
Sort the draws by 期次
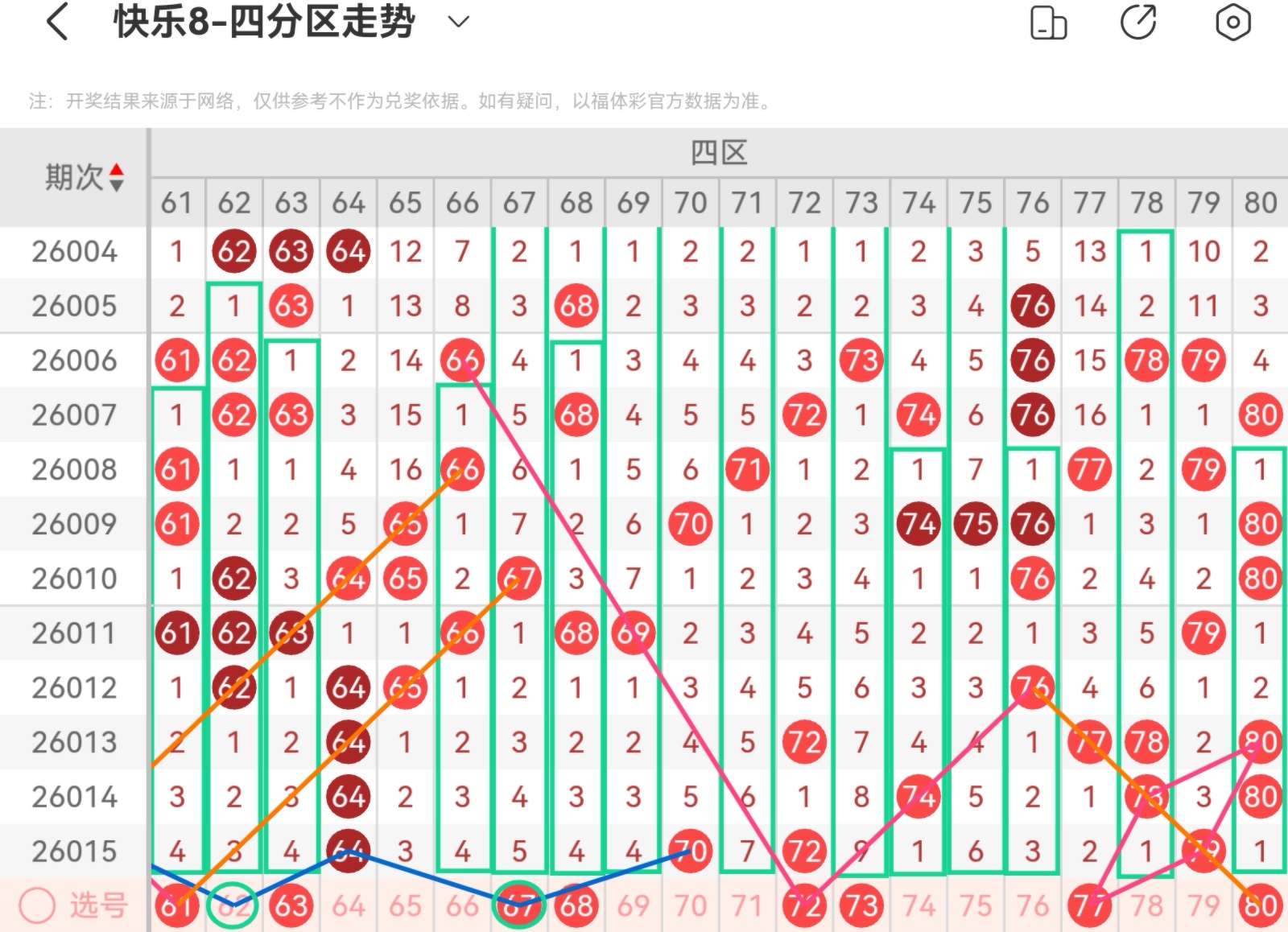tap(116, 177)
